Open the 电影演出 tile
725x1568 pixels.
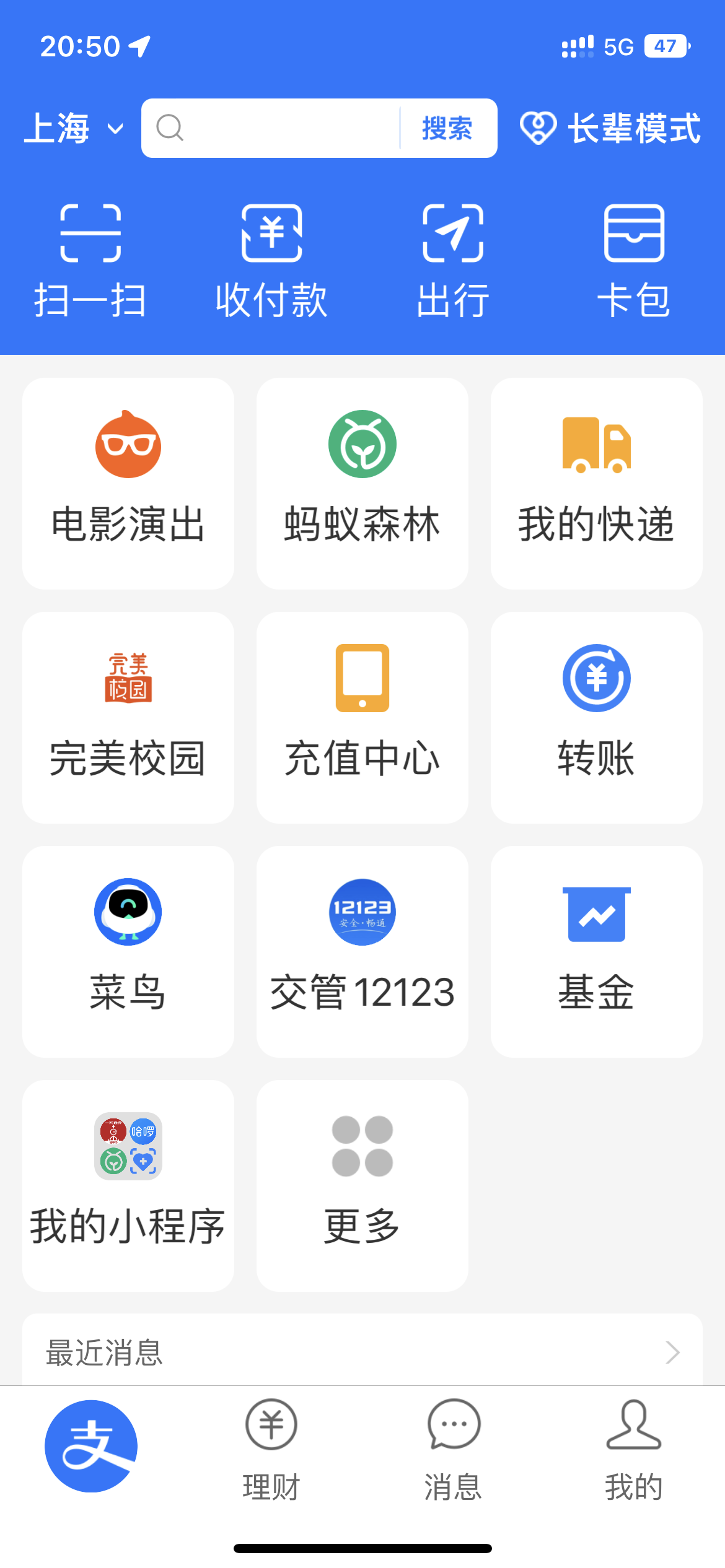click(128, 483)
